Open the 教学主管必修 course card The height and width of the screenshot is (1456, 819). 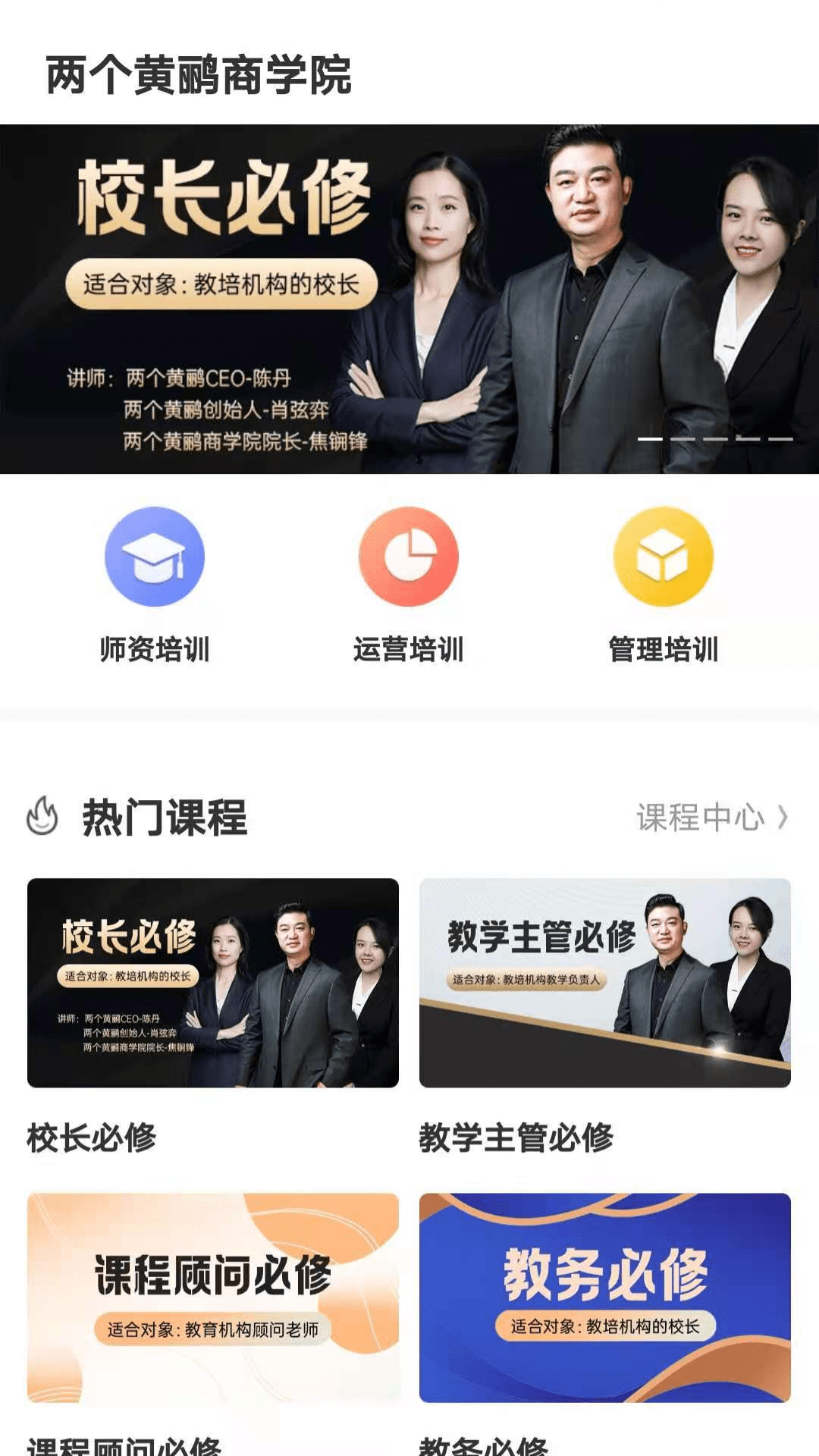point(605,983)
